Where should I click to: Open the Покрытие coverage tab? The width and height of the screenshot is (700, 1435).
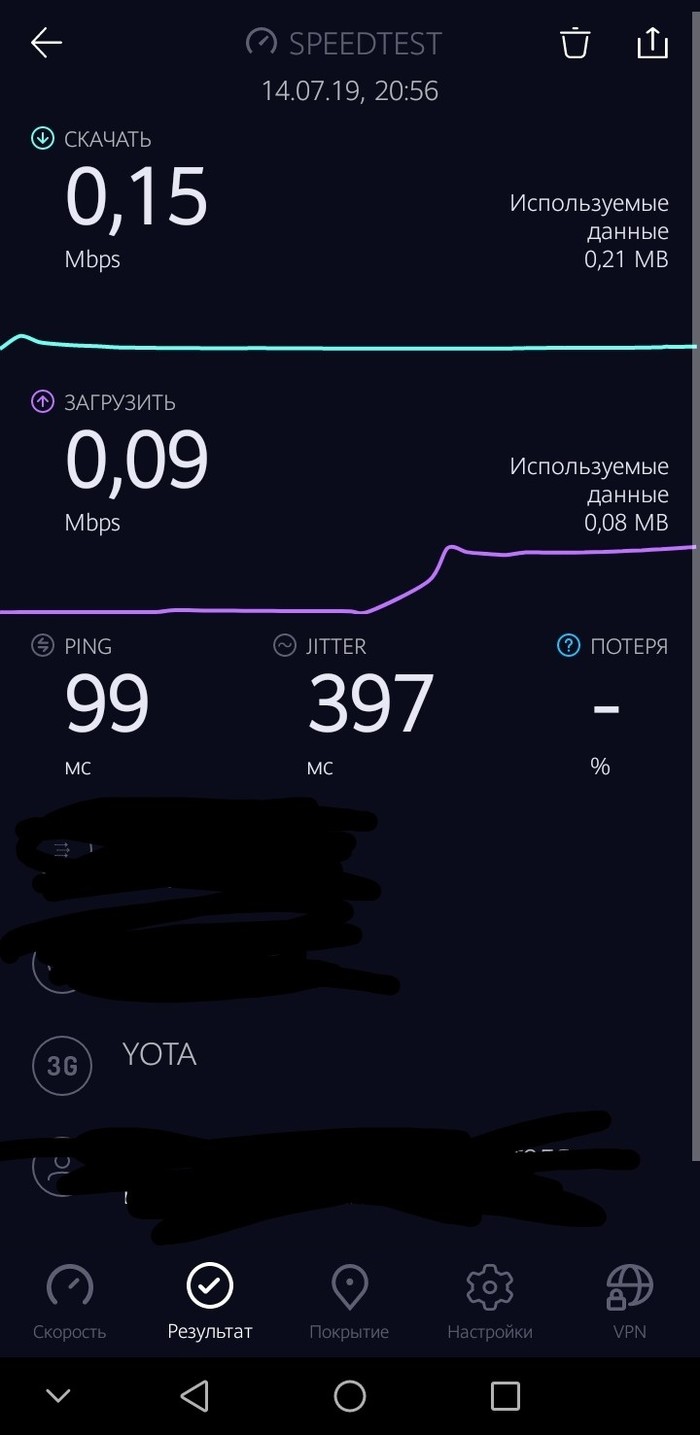point(349,1301)
